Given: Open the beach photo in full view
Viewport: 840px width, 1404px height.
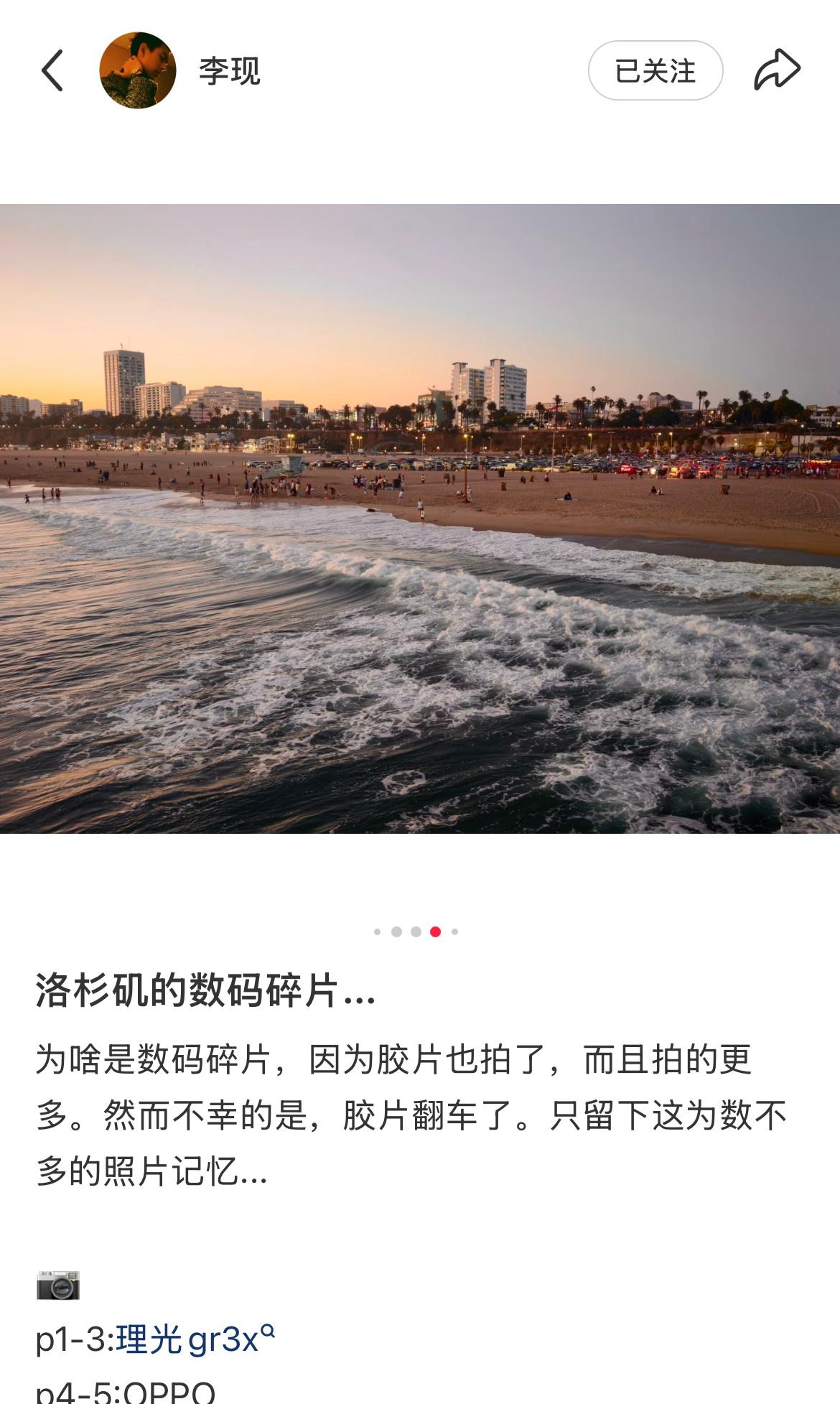Looking at the screenshot, I should tap(420, 519).
